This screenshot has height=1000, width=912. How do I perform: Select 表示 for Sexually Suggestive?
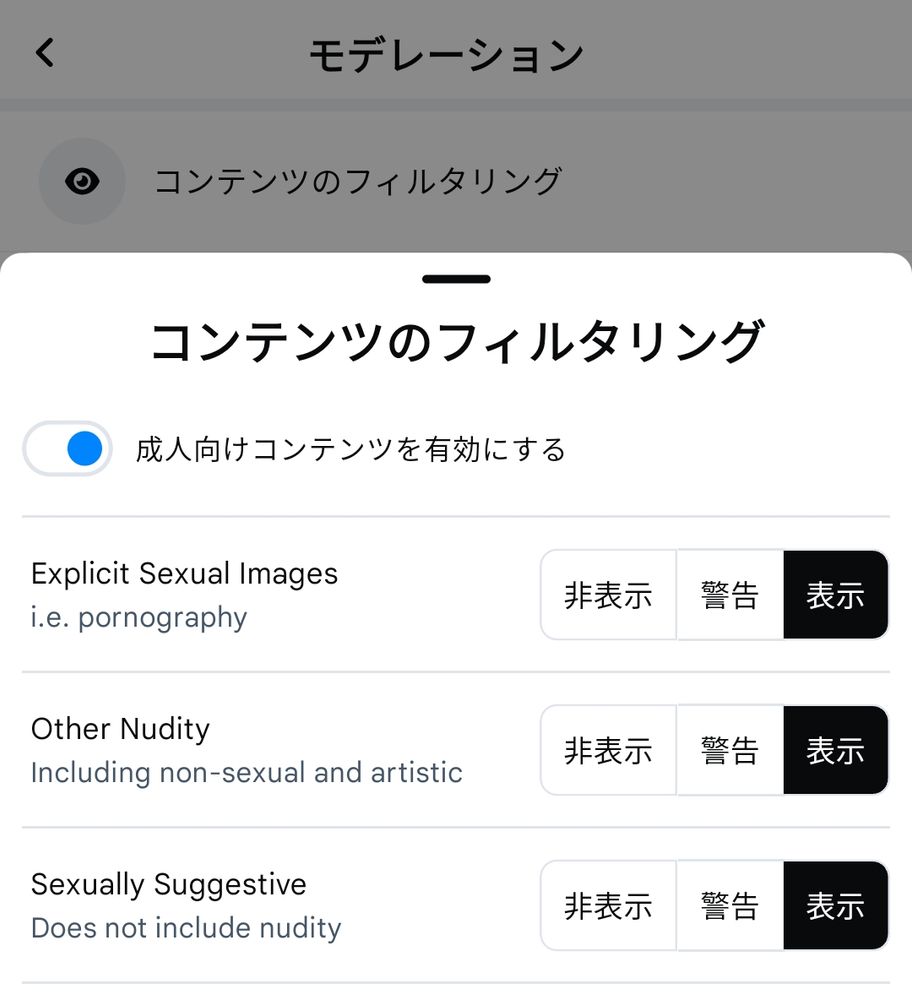(x=835, y=906)
